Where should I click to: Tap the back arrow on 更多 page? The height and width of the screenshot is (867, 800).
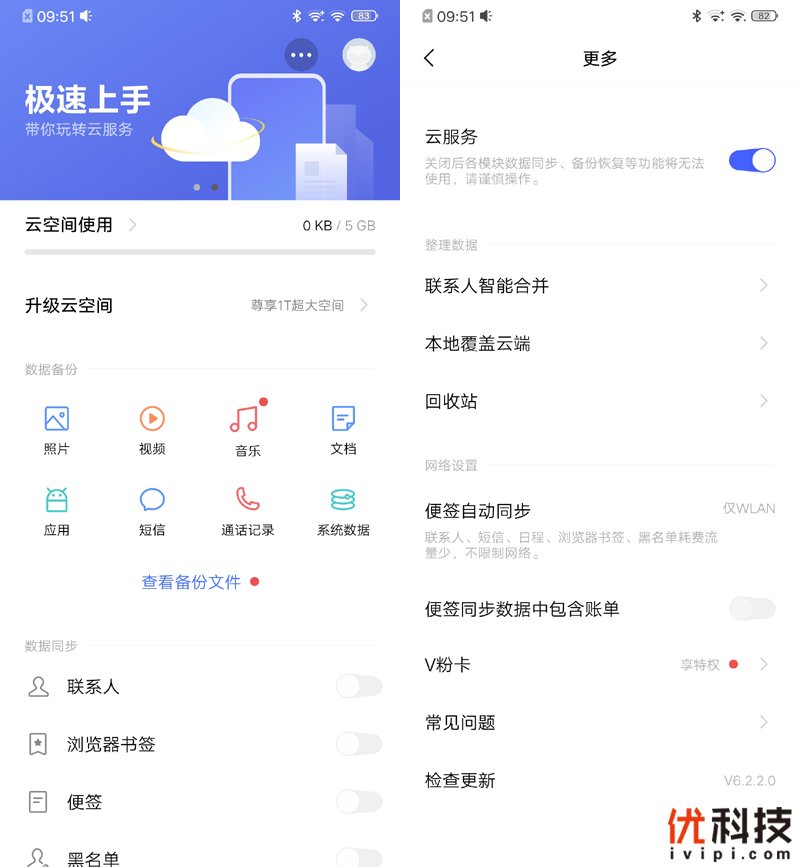(x=429, y=58)
